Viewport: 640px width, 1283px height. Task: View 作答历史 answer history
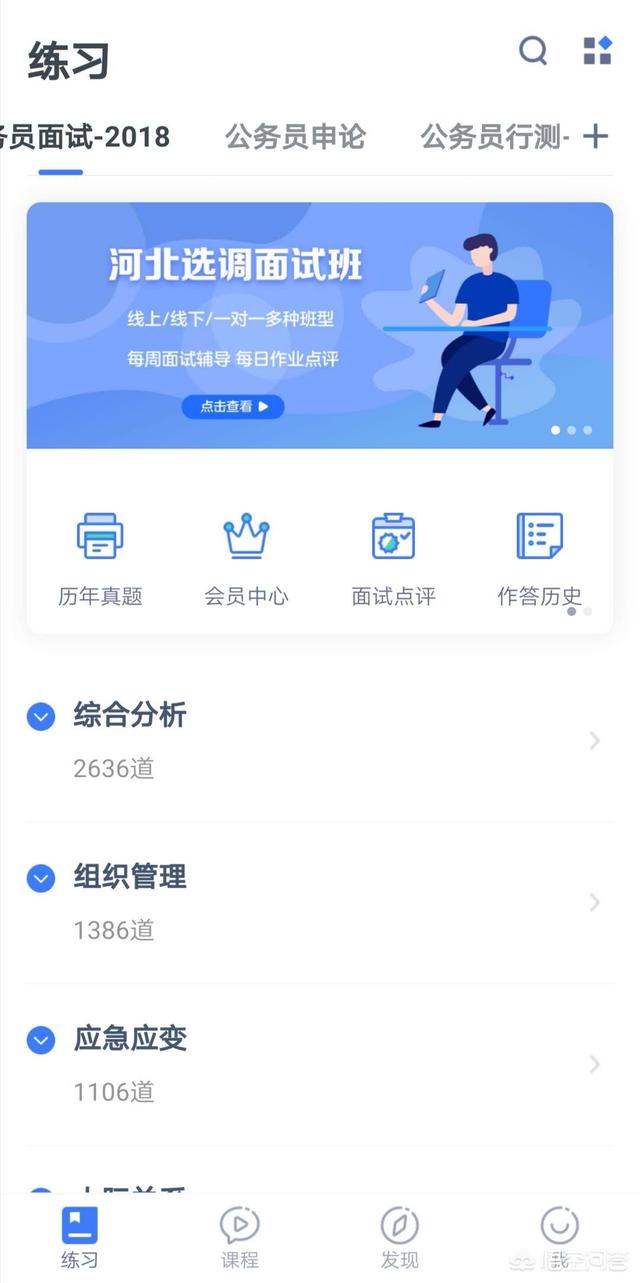point(539,559)
